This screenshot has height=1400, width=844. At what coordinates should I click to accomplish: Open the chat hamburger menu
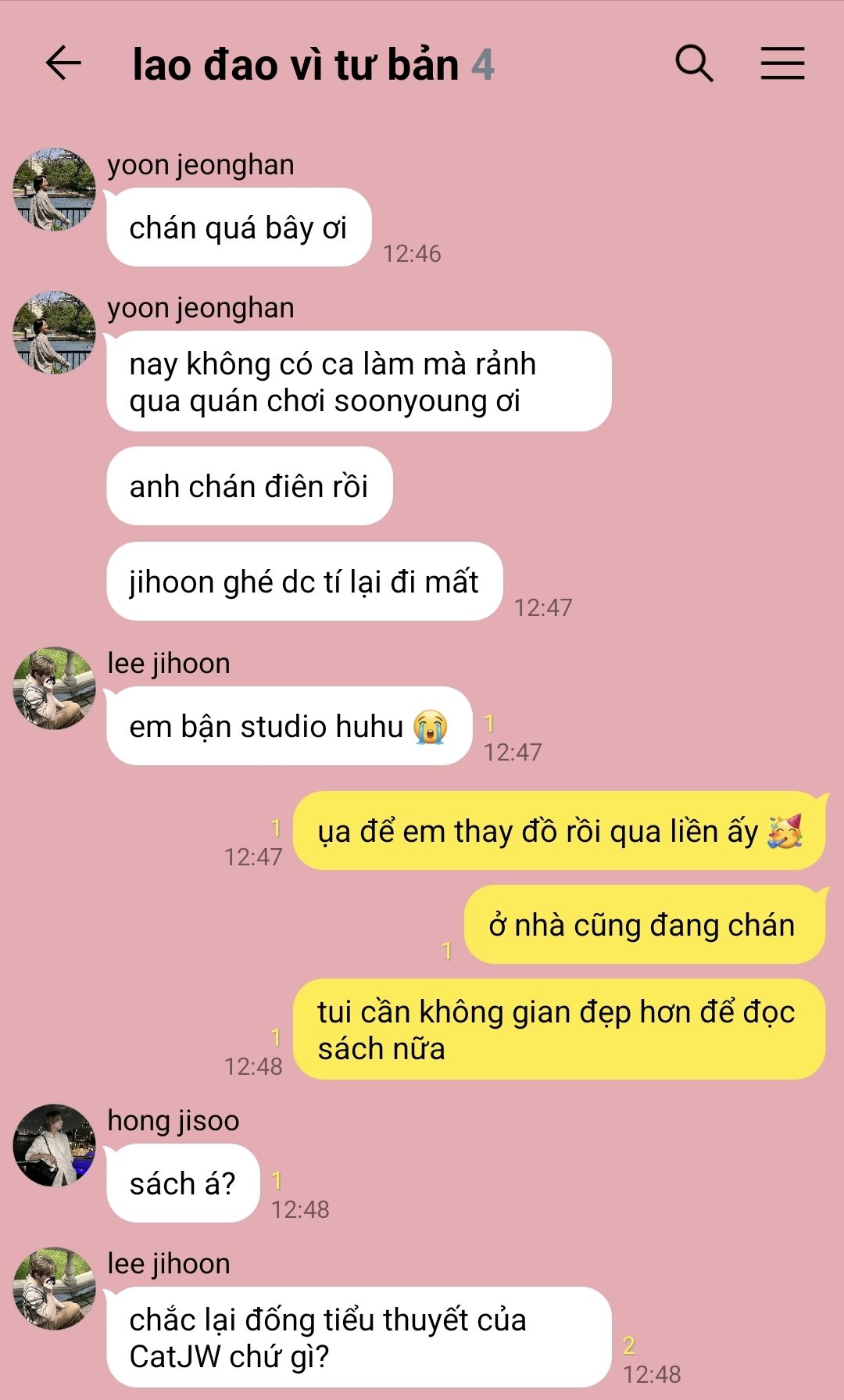[782, 63]
